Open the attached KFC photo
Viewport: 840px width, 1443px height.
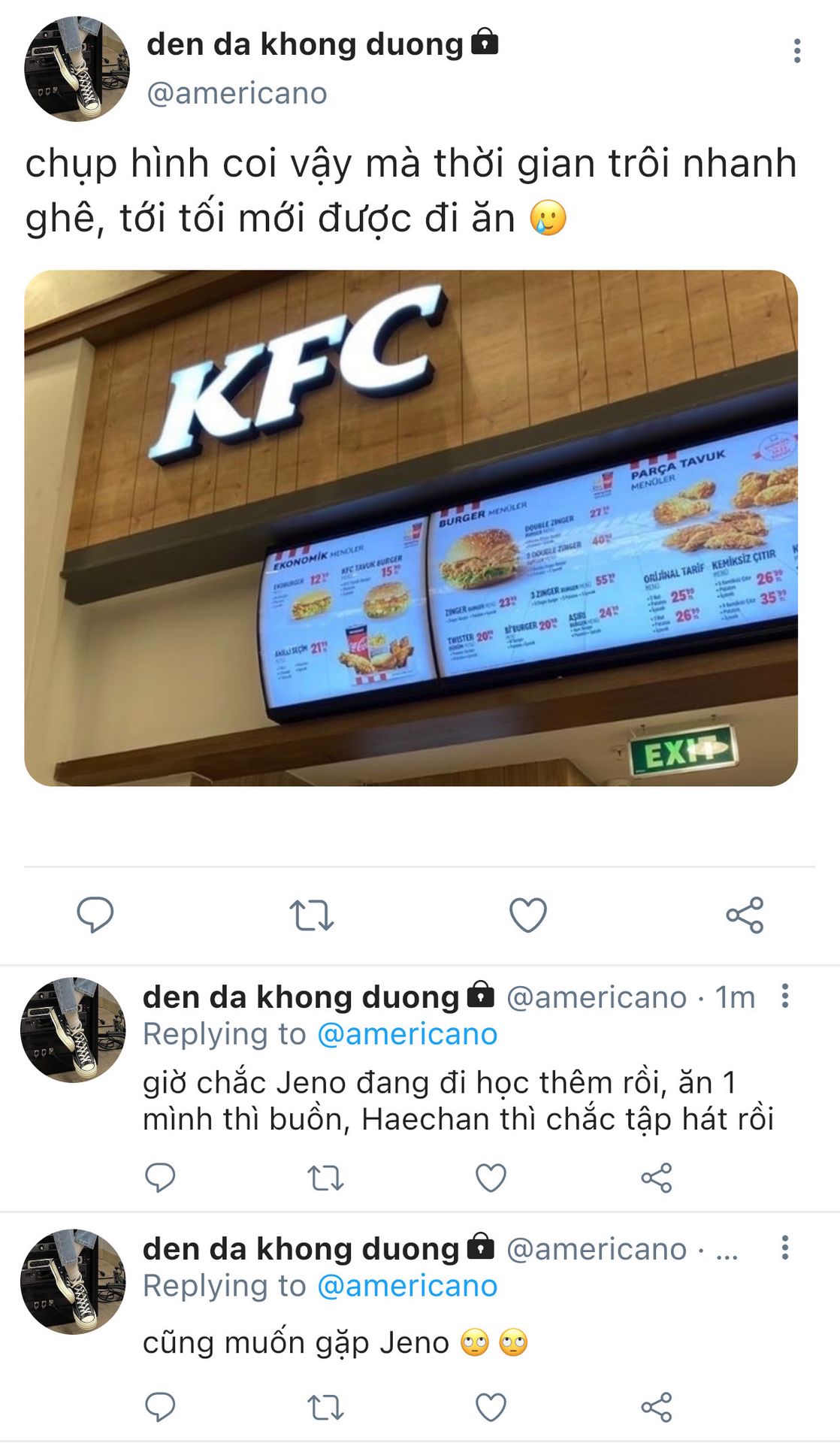(x=411, y=528)
